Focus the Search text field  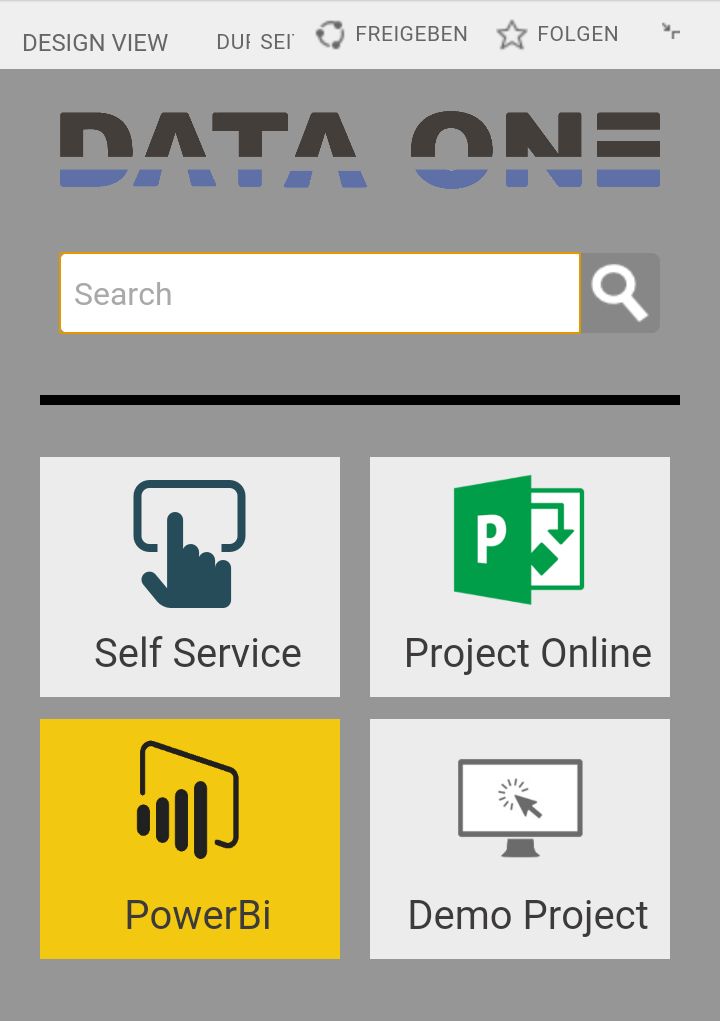320,293
